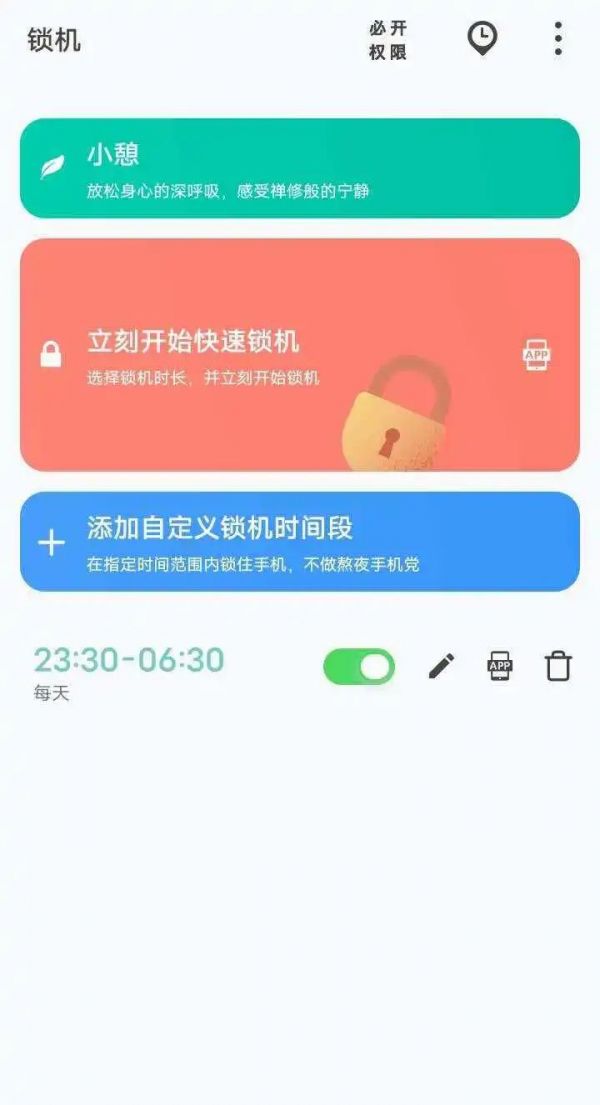Open the 必开权限 permissions page
This screenshot has height=1105, width=600.
(387, 40)
